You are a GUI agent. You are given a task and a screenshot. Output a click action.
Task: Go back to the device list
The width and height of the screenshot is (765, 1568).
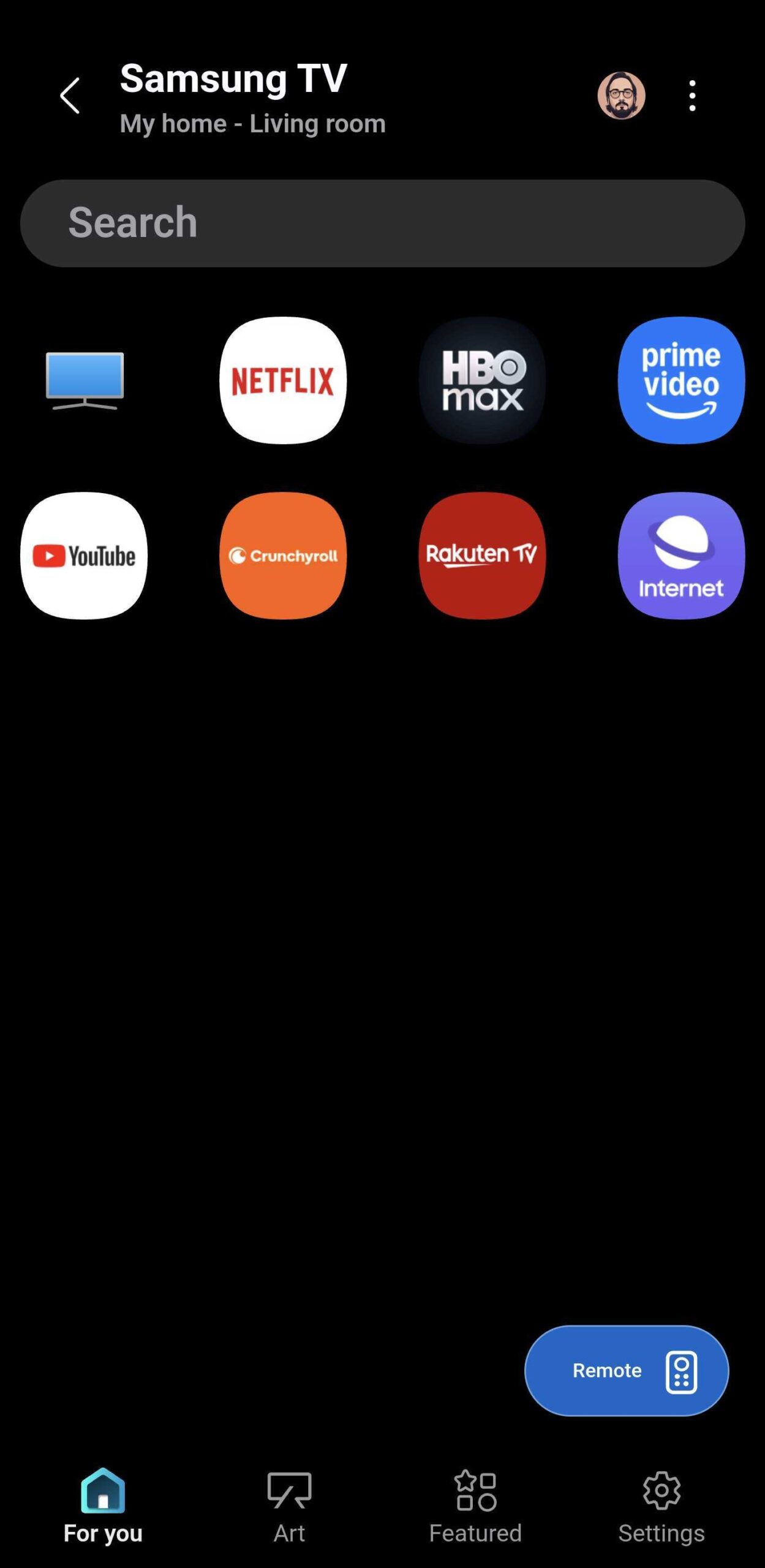point(70,95)
